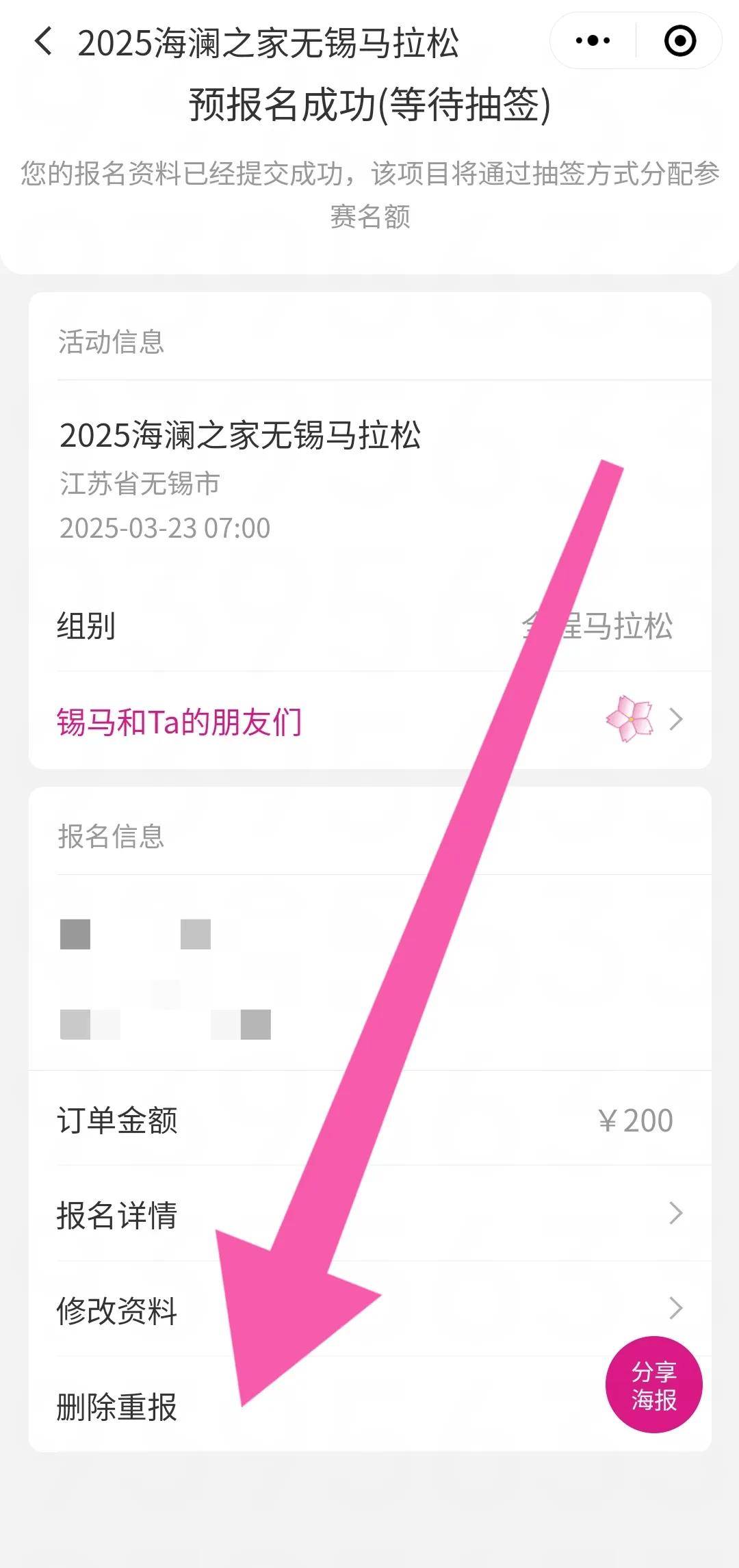Image resolution: width=739 pixels, height=1568 pixels.
Task: Open the mini program three-dot menu
Action: [x=593, y=41]
